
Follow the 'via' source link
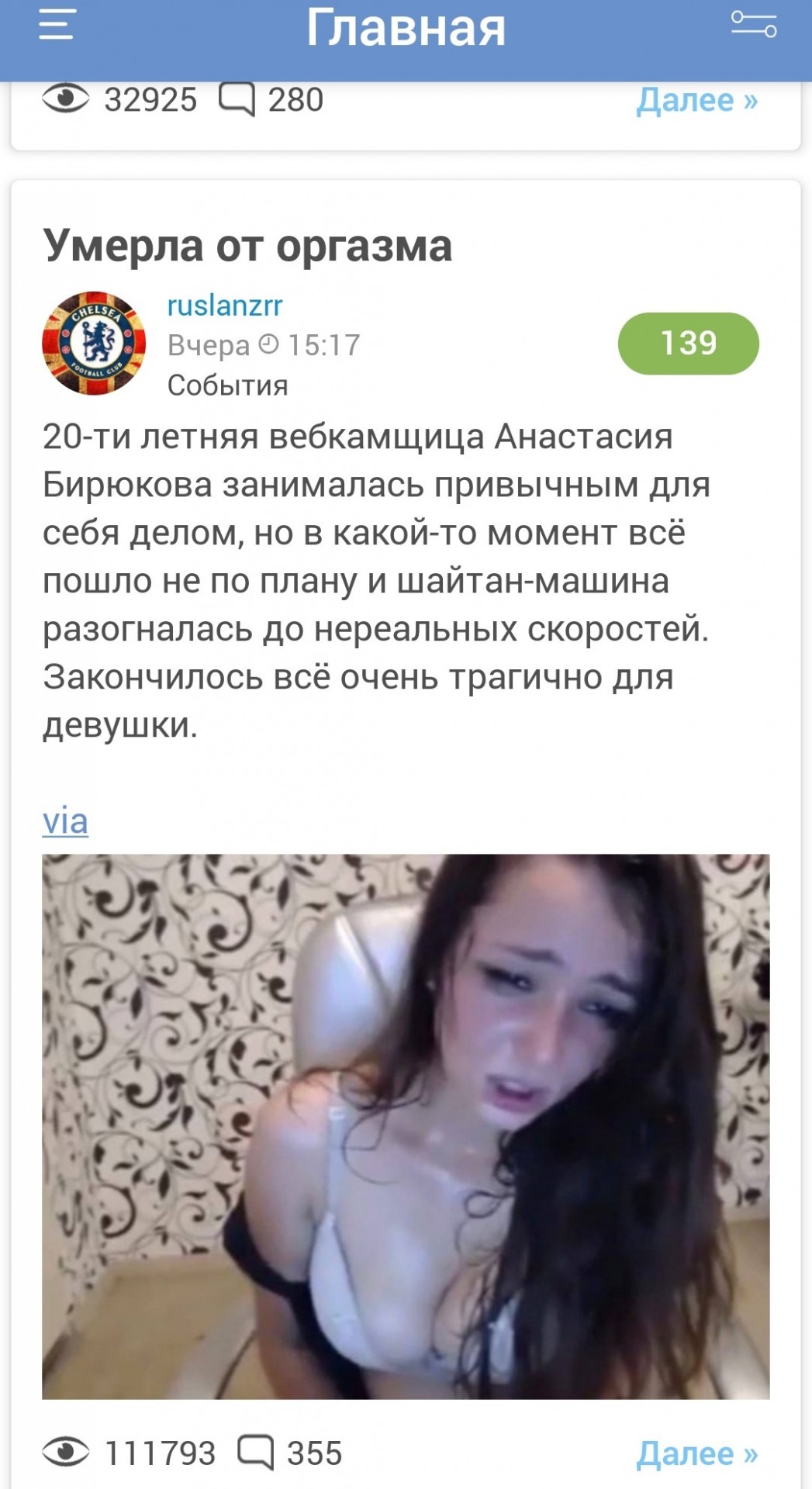pyautogui.click(x=65, y=821)
